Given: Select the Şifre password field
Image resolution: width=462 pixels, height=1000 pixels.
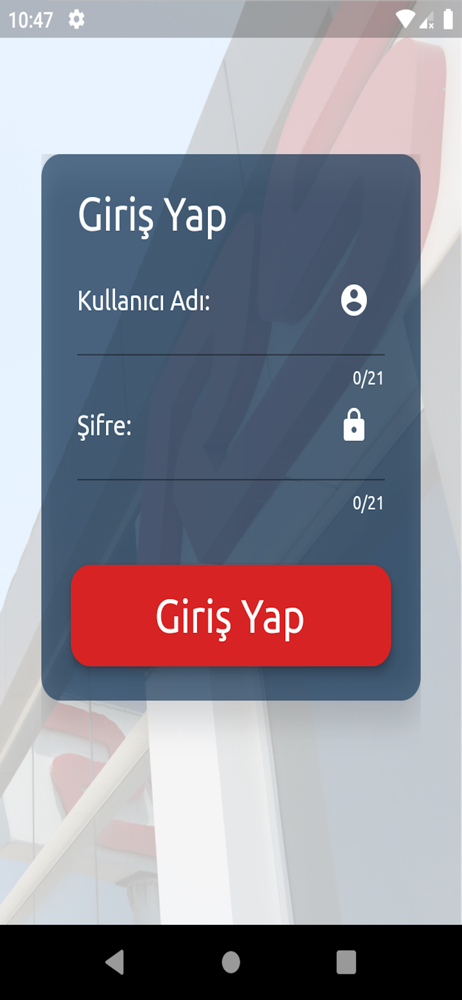Looking at the screenshot, I should 230,444.
